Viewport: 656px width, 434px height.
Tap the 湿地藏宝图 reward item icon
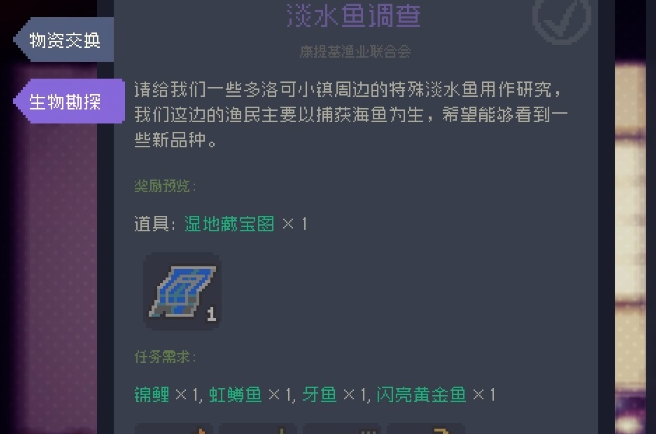(x=182, y=291)
